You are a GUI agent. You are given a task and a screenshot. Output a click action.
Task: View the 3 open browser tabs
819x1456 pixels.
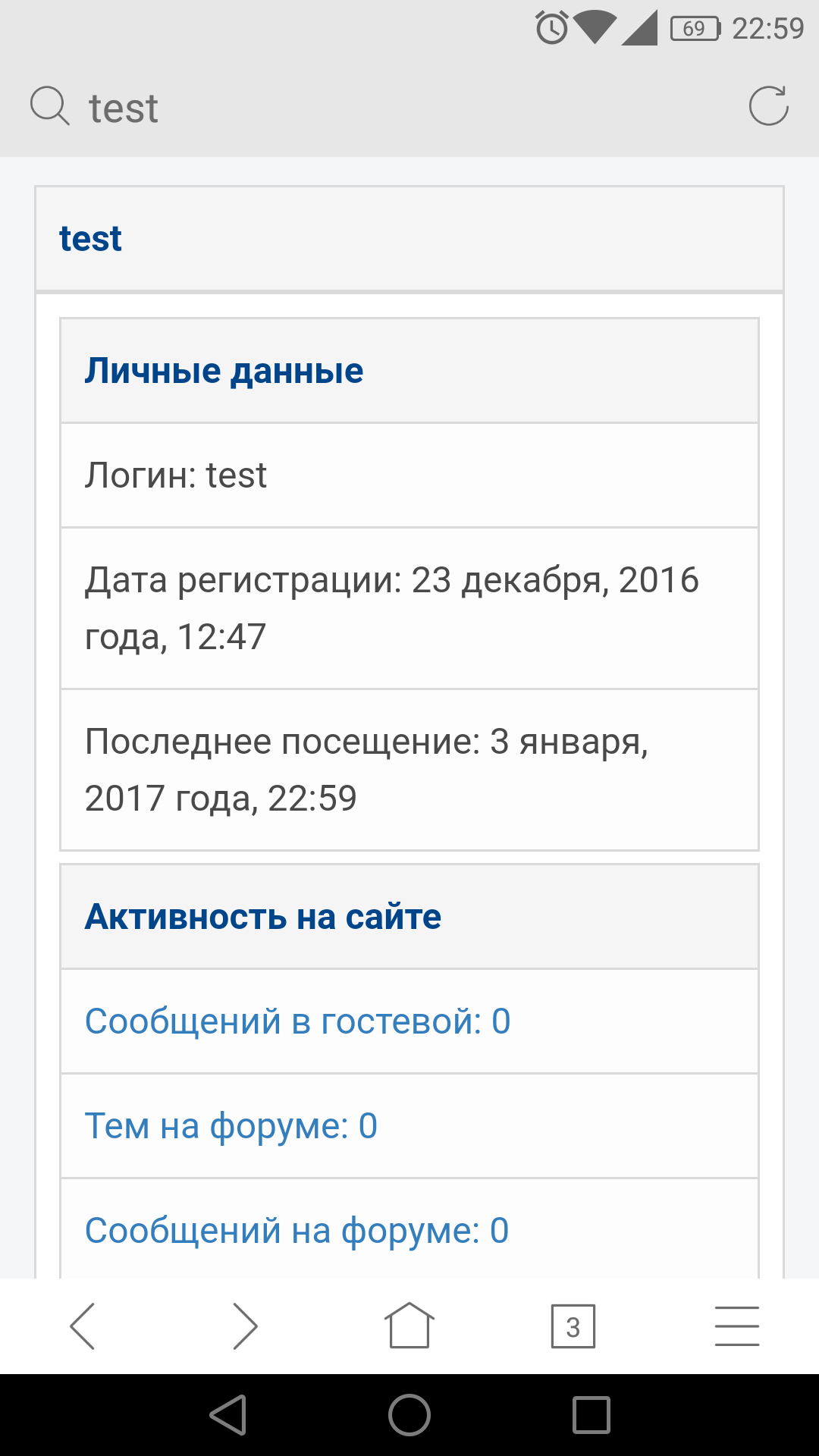(573, 1326)
